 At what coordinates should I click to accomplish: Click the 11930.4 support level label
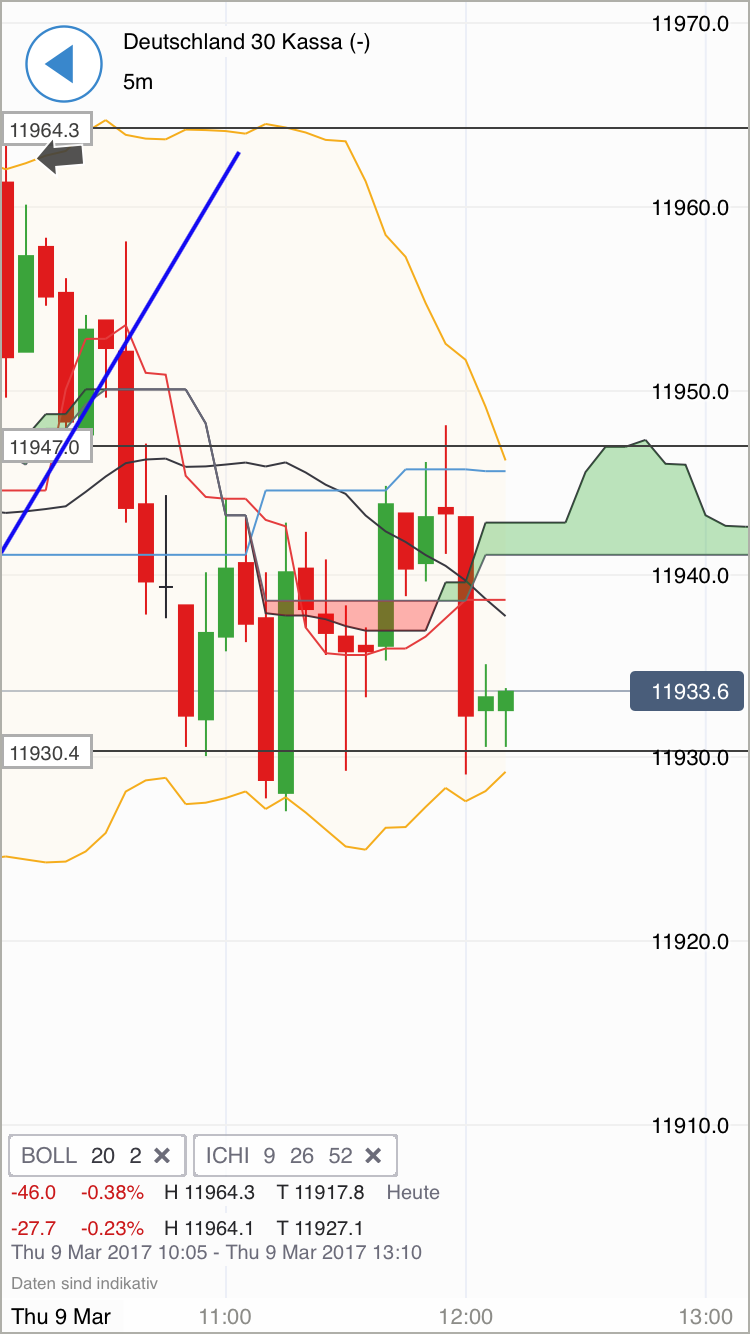45,752
